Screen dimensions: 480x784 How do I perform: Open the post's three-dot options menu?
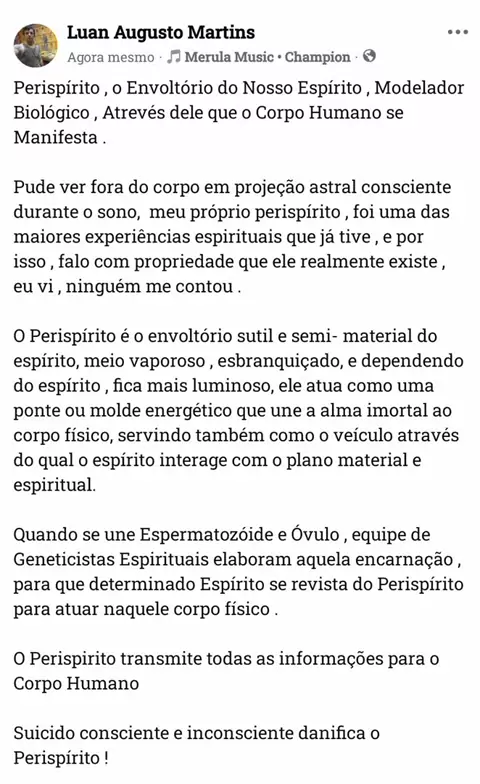pyautogui.click(x=458, y=32)
